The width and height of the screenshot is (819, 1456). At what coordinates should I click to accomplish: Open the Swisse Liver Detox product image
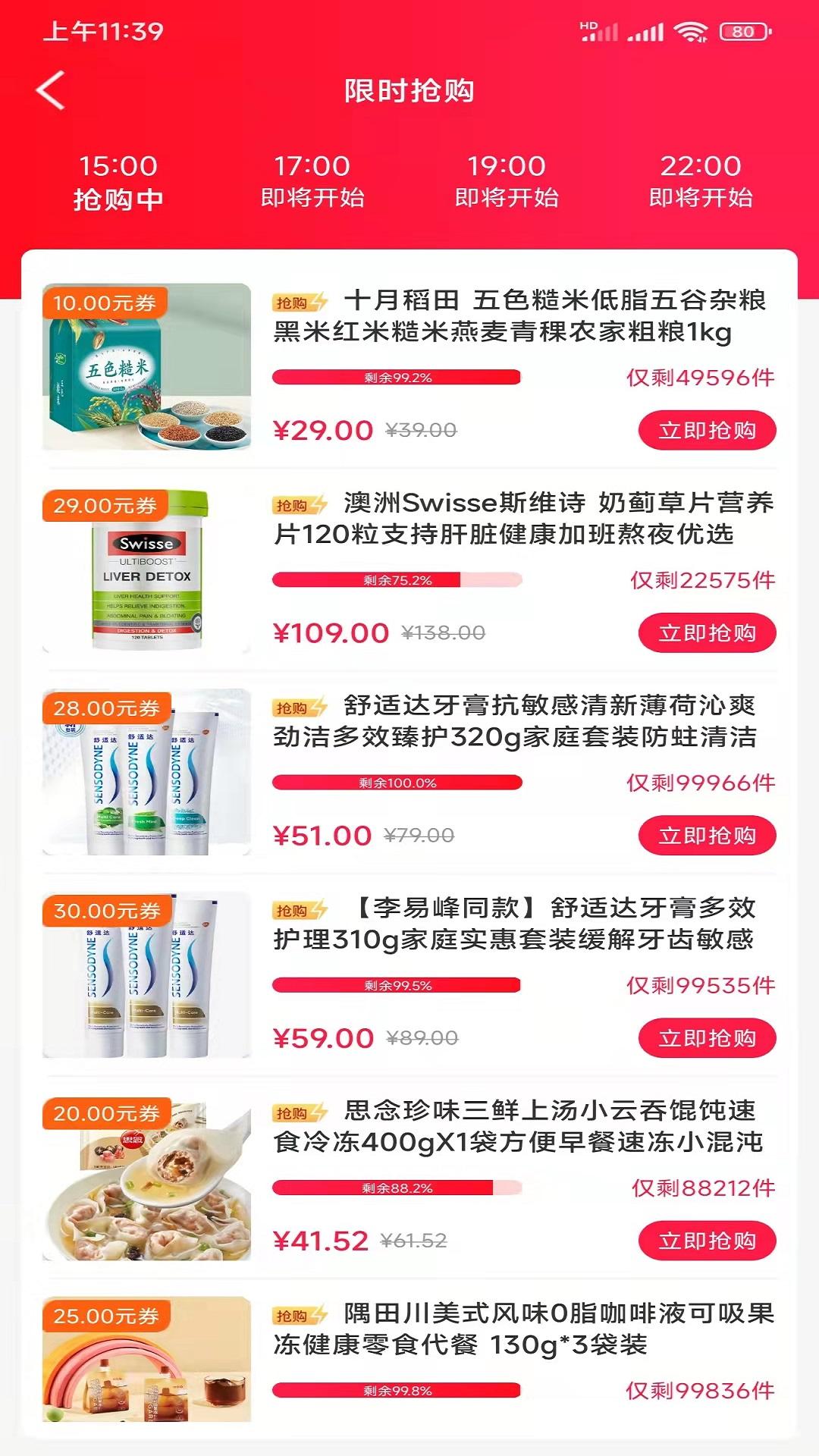point(146,570)
